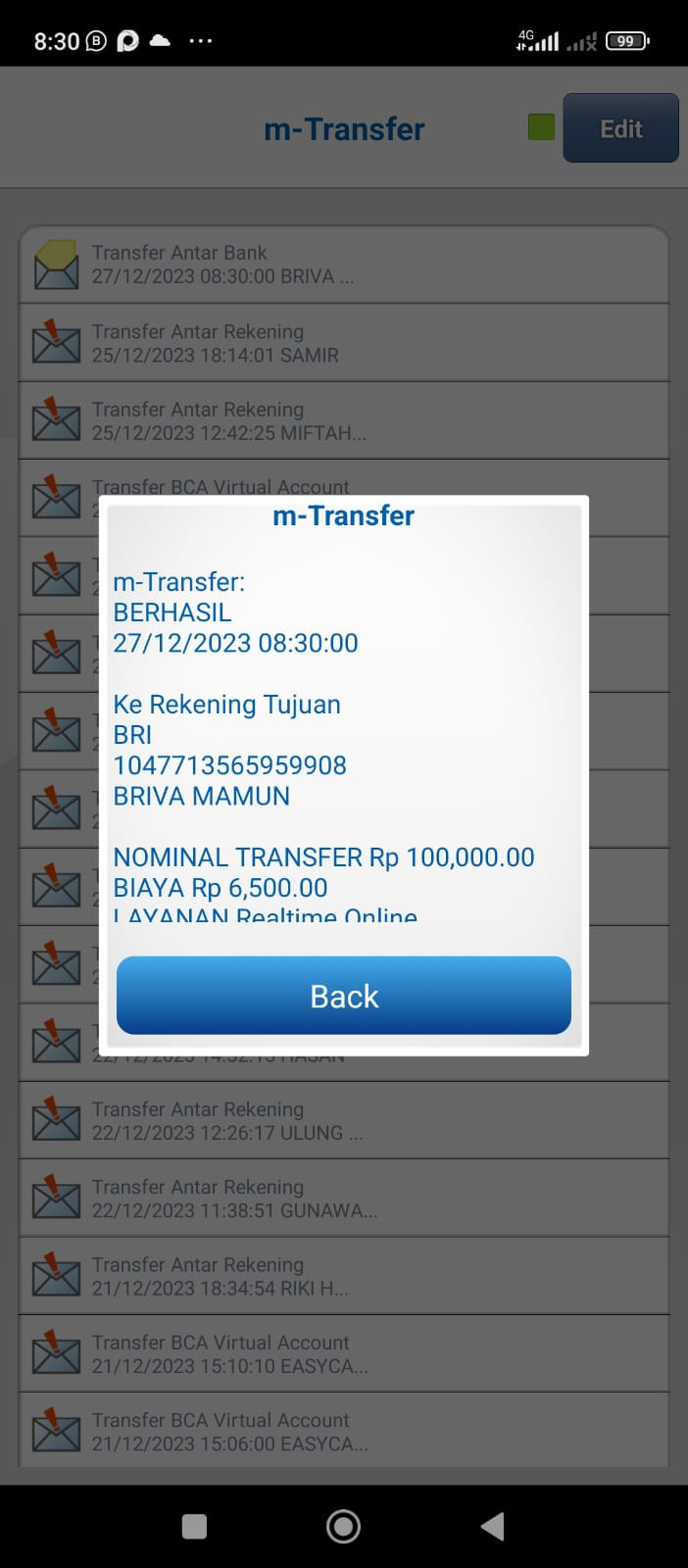Open the transfer to MIFTAH on 25/12/2023
The width and height of the screenshot is (688, 1568).
coord(343,421)
